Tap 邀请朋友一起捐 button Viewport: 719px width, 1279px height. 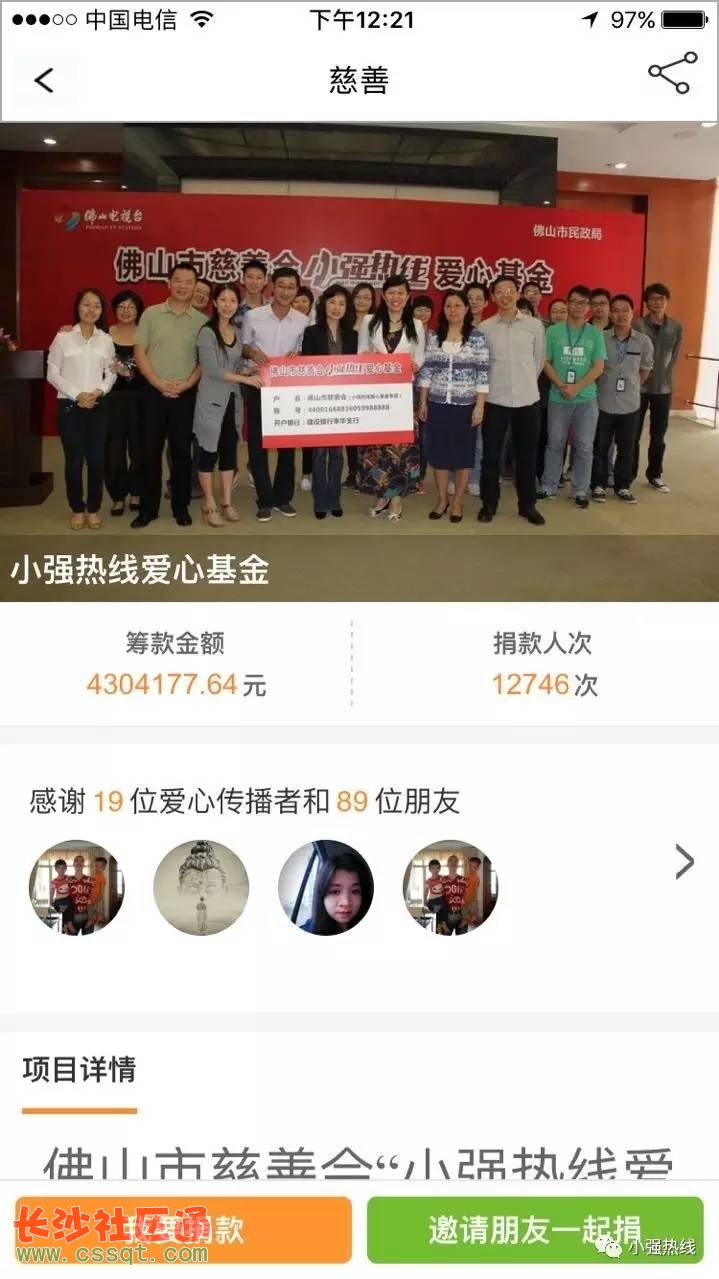pyautogui.click(x=535, y=1229)
